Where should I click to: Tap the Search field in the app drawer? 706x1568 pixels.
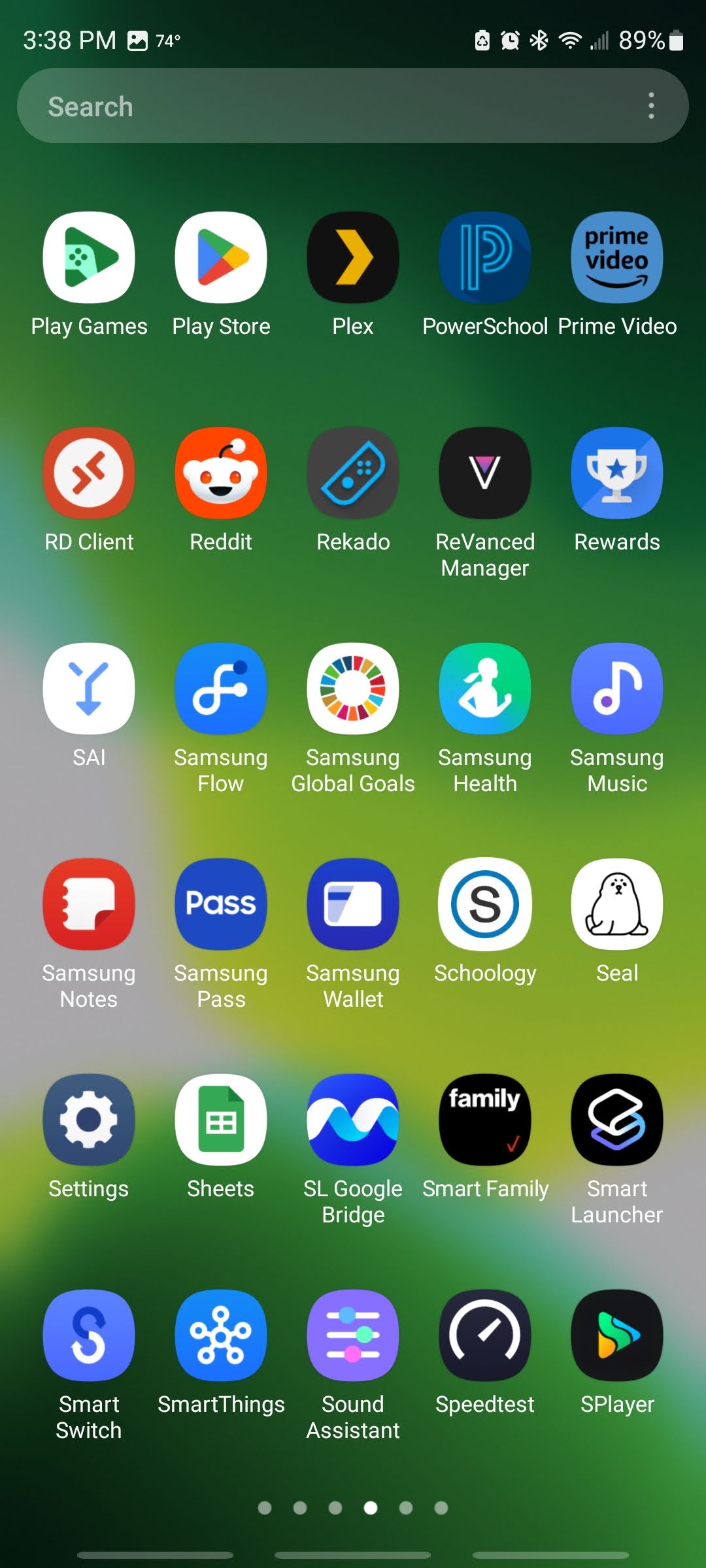[x=327, y=106]
